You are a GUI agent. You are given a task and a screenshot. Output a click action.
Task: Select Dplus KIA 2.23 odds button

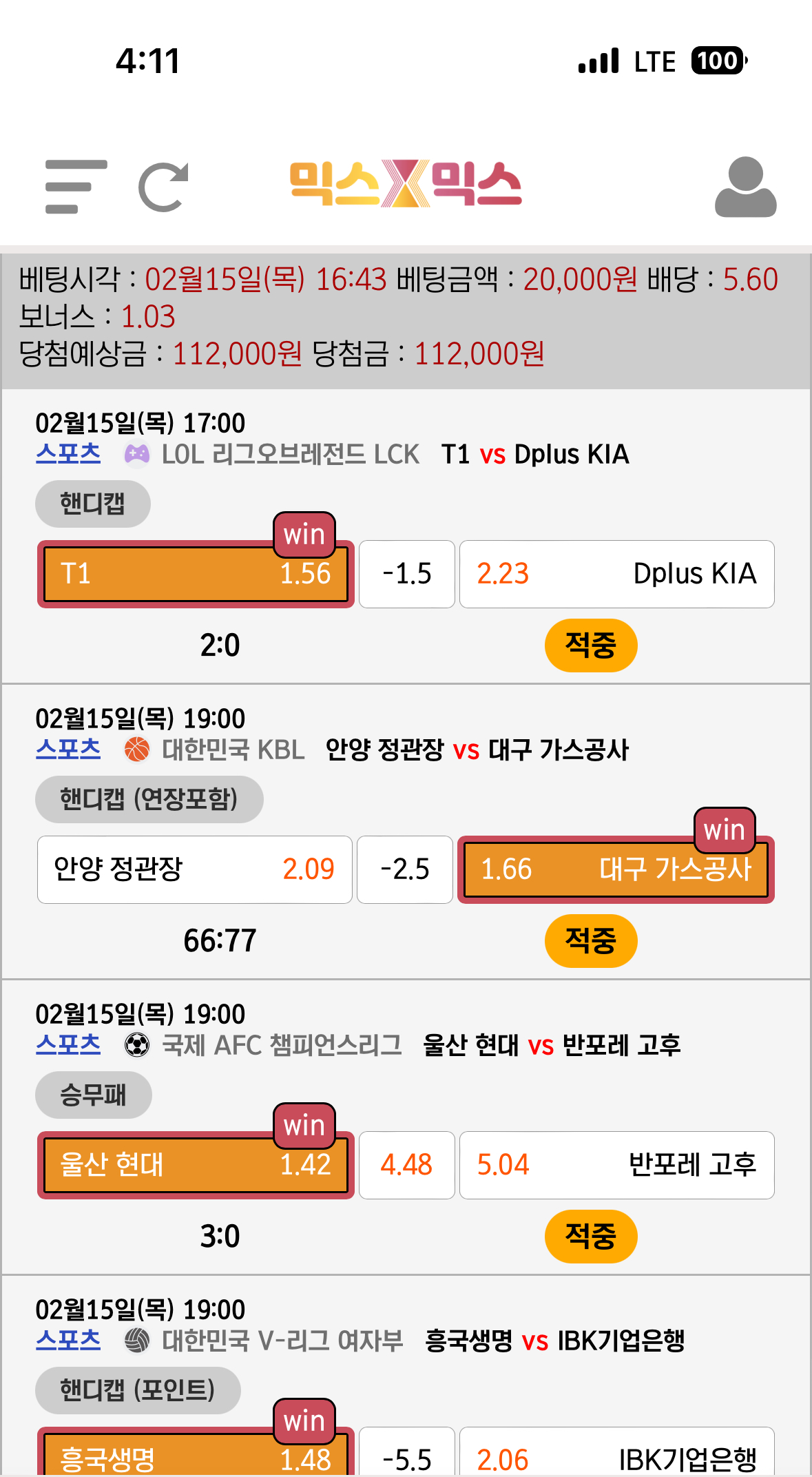[616, 574]
